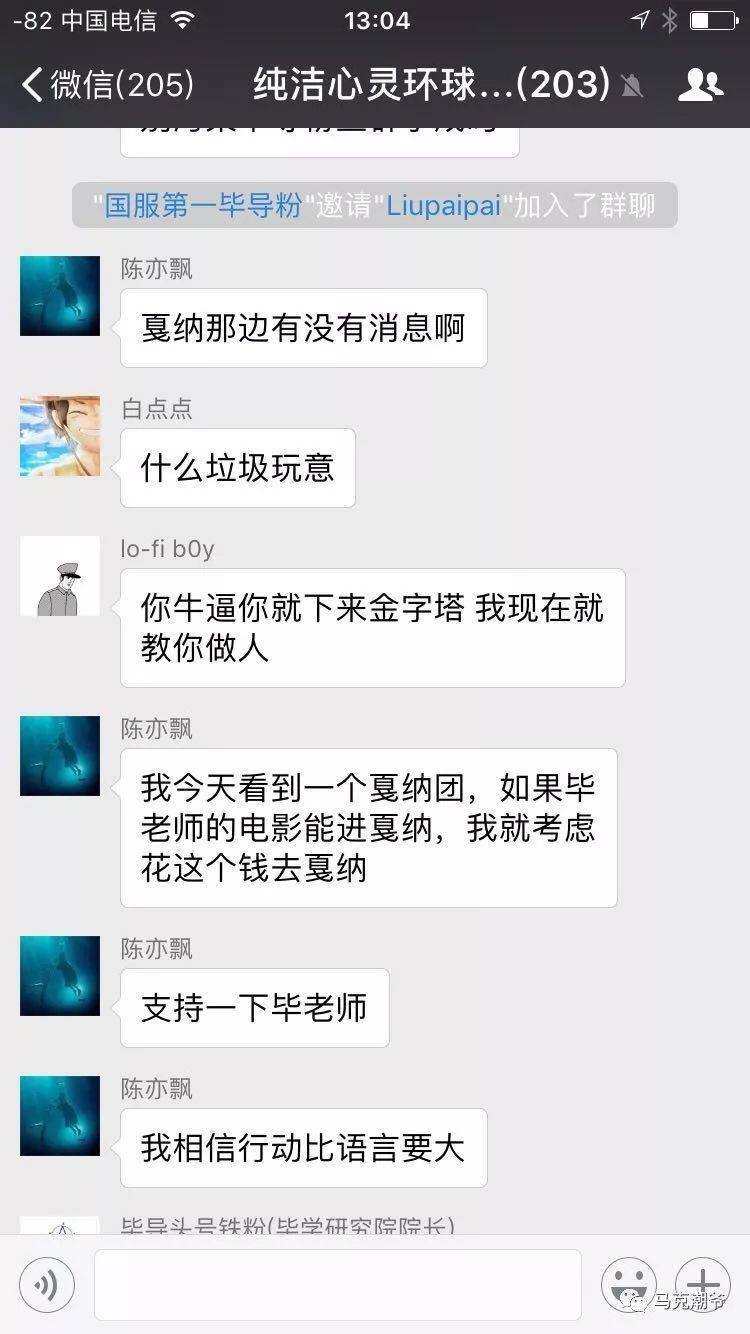The image size is (750, 1334).
Task: Open the group members info icon
Action: click(700, 85)
